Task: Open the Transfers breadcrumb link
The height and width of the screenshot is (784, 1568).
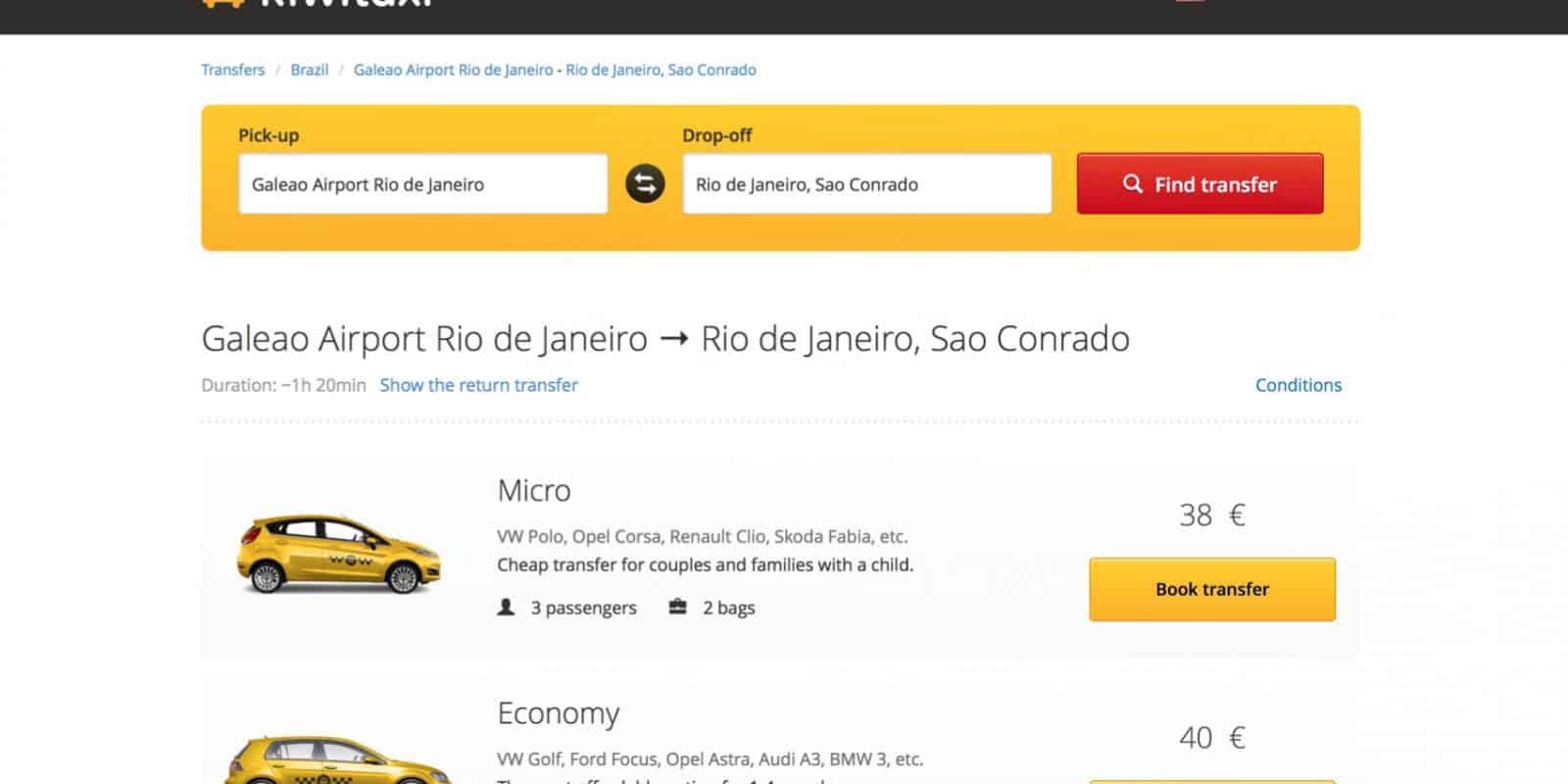Action: tap(232, 70)
